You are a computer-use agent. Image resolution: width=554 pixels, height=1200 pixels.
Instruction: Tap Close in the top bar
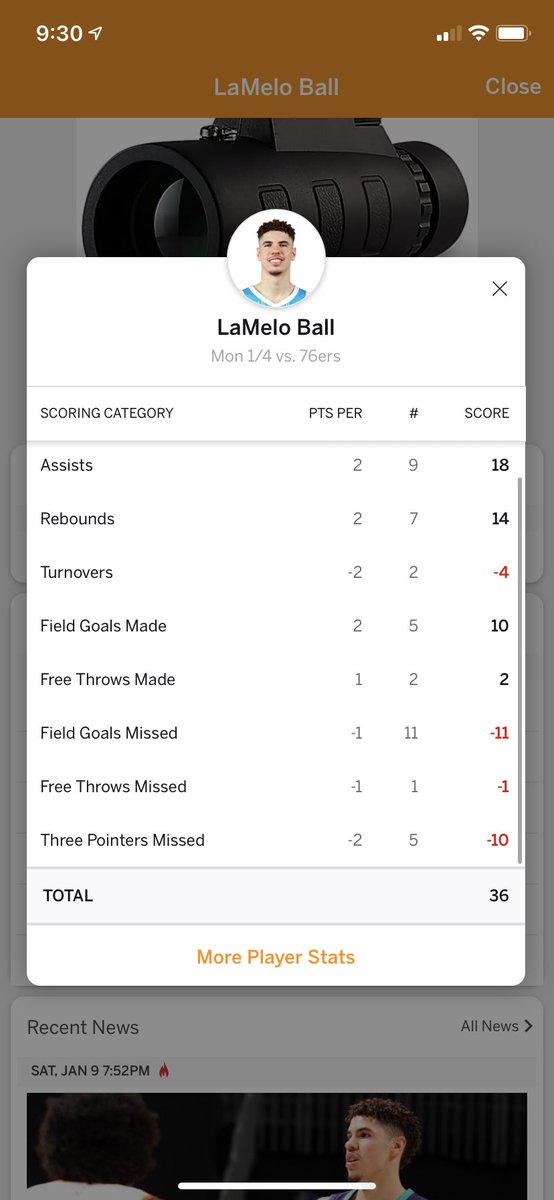[513, 86]
